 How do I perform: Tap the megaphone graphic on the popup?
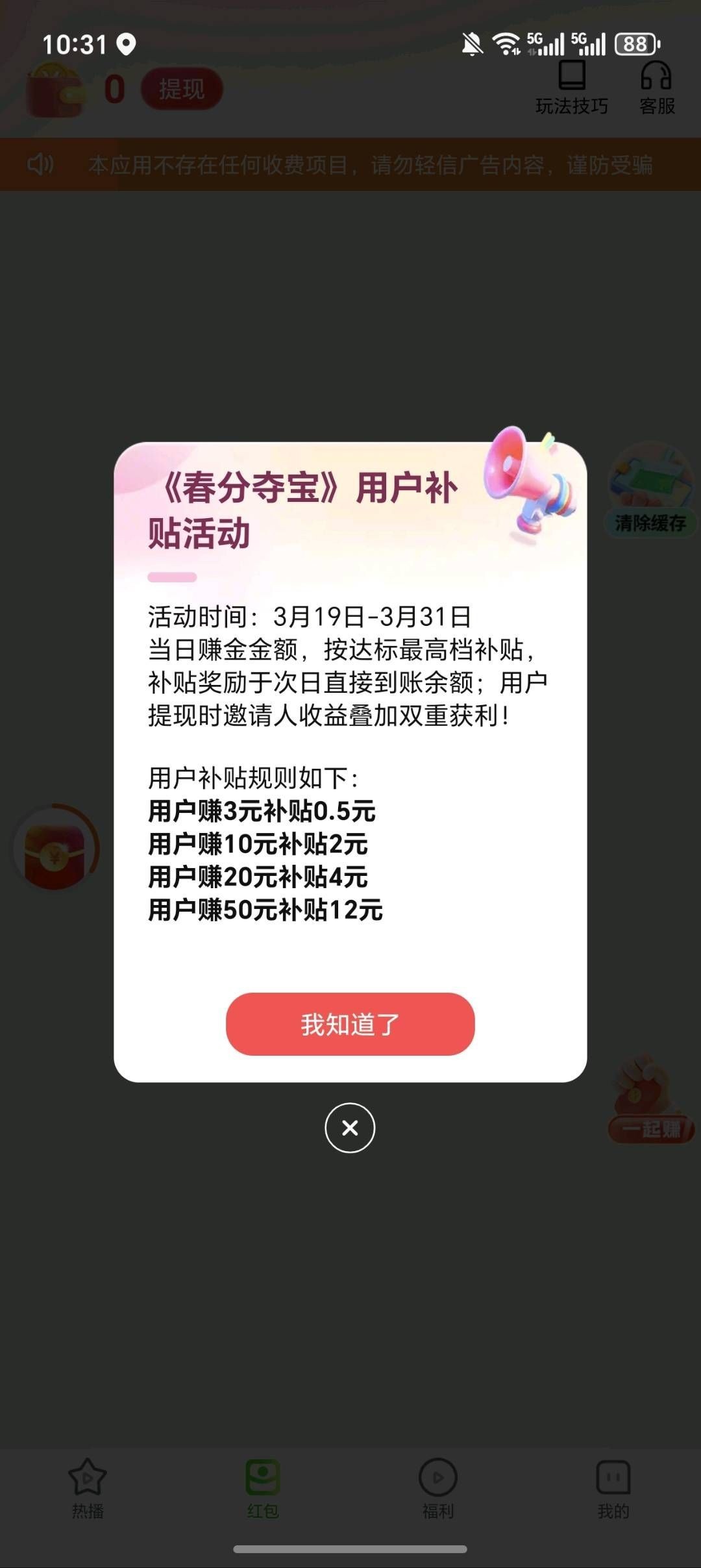tap(526, 480)
